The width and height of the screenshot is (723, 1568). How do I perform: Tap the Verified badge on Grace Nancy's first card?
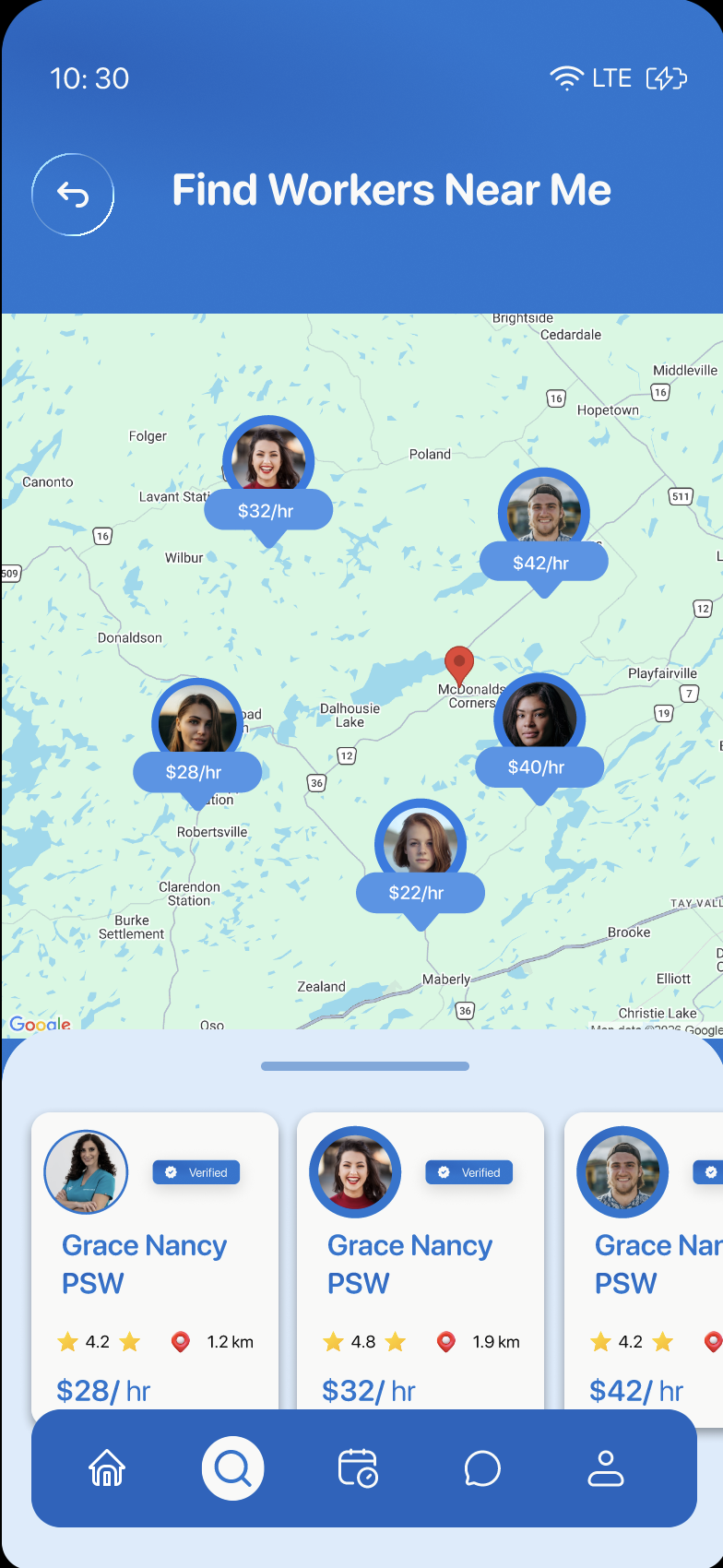pos(196,1171)
